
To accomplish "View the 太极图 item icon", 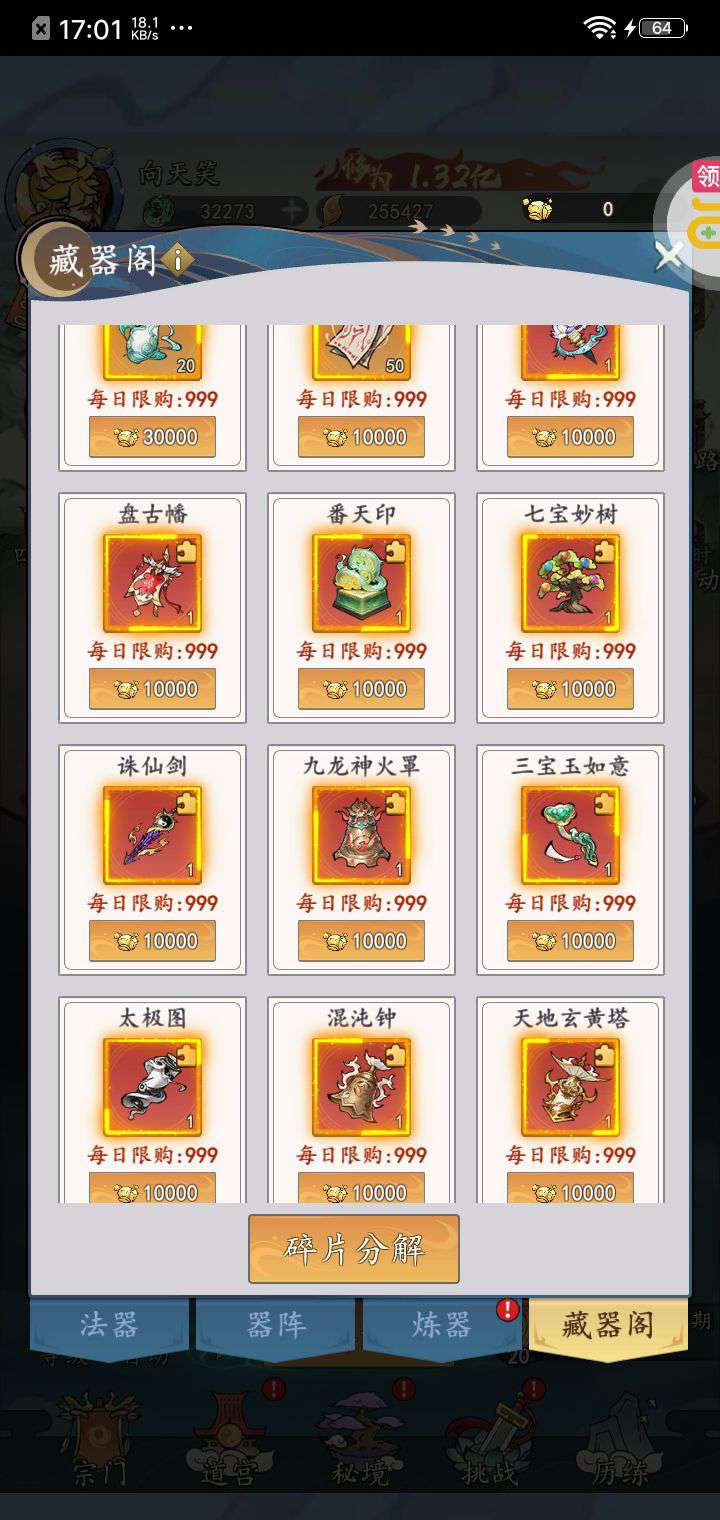I will click(152, 1087).
